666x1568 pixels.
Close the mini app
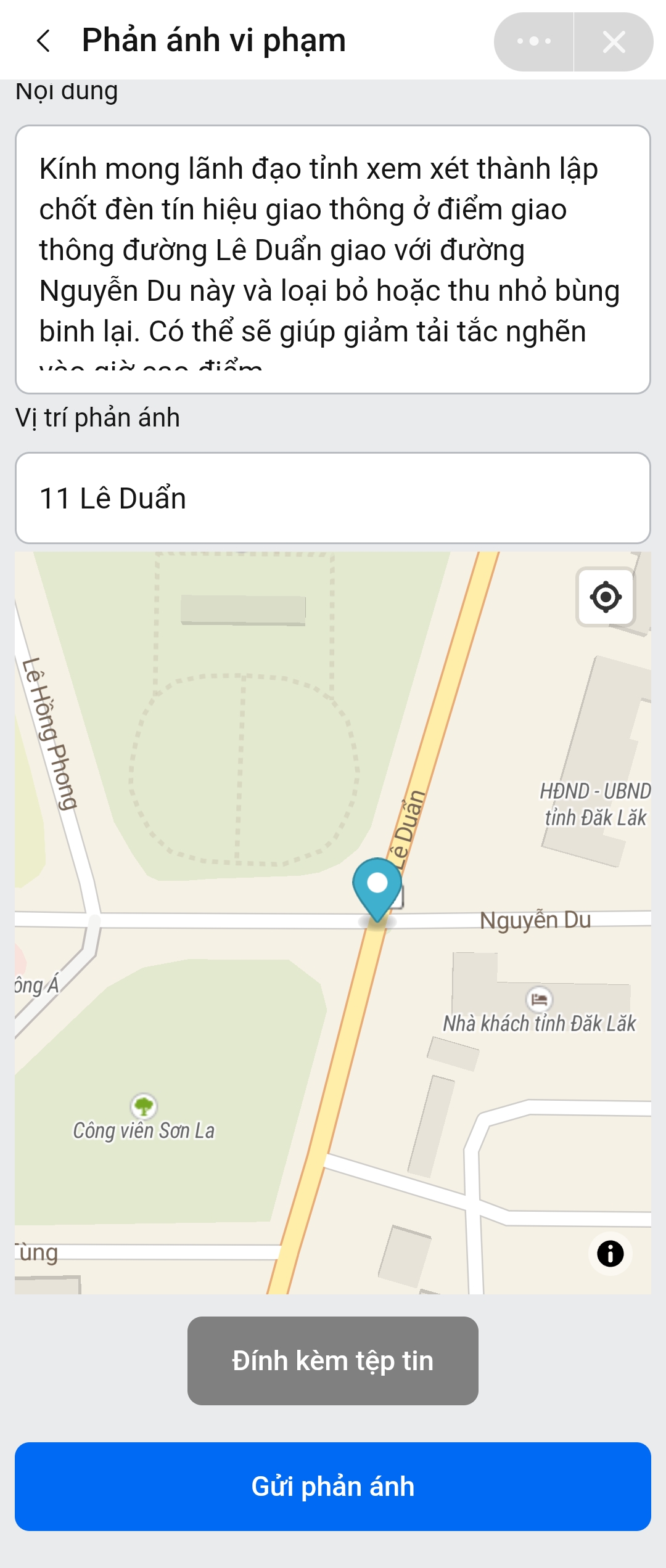point(614,42)
